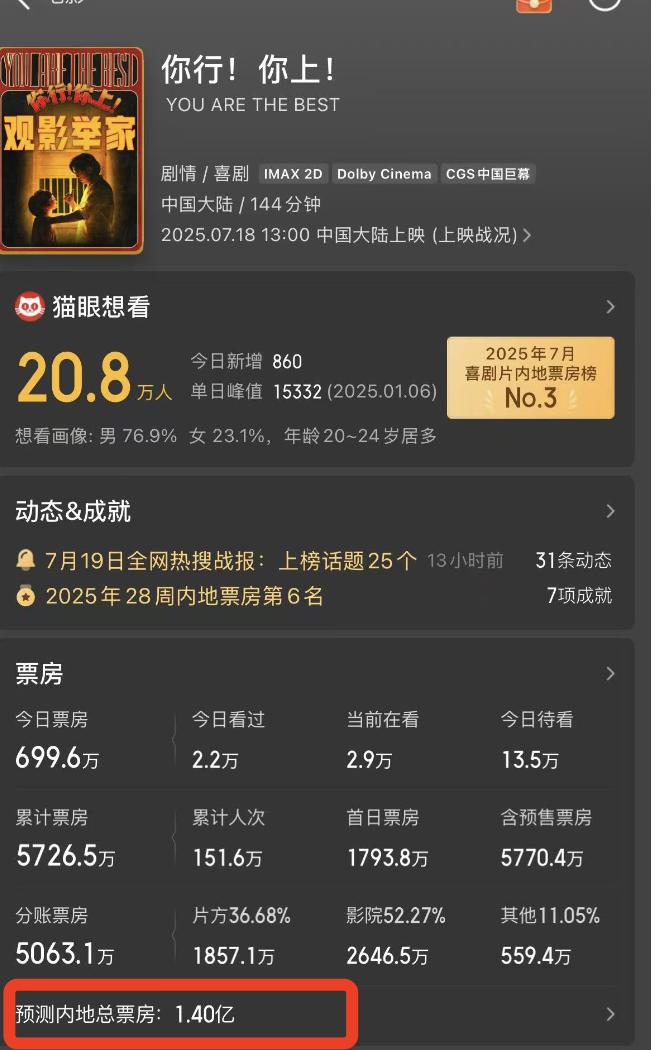Open the 7月19日全网热搜战报 row
The width and height of the screenshot is (662, 1050).
[x=230, y=560]
